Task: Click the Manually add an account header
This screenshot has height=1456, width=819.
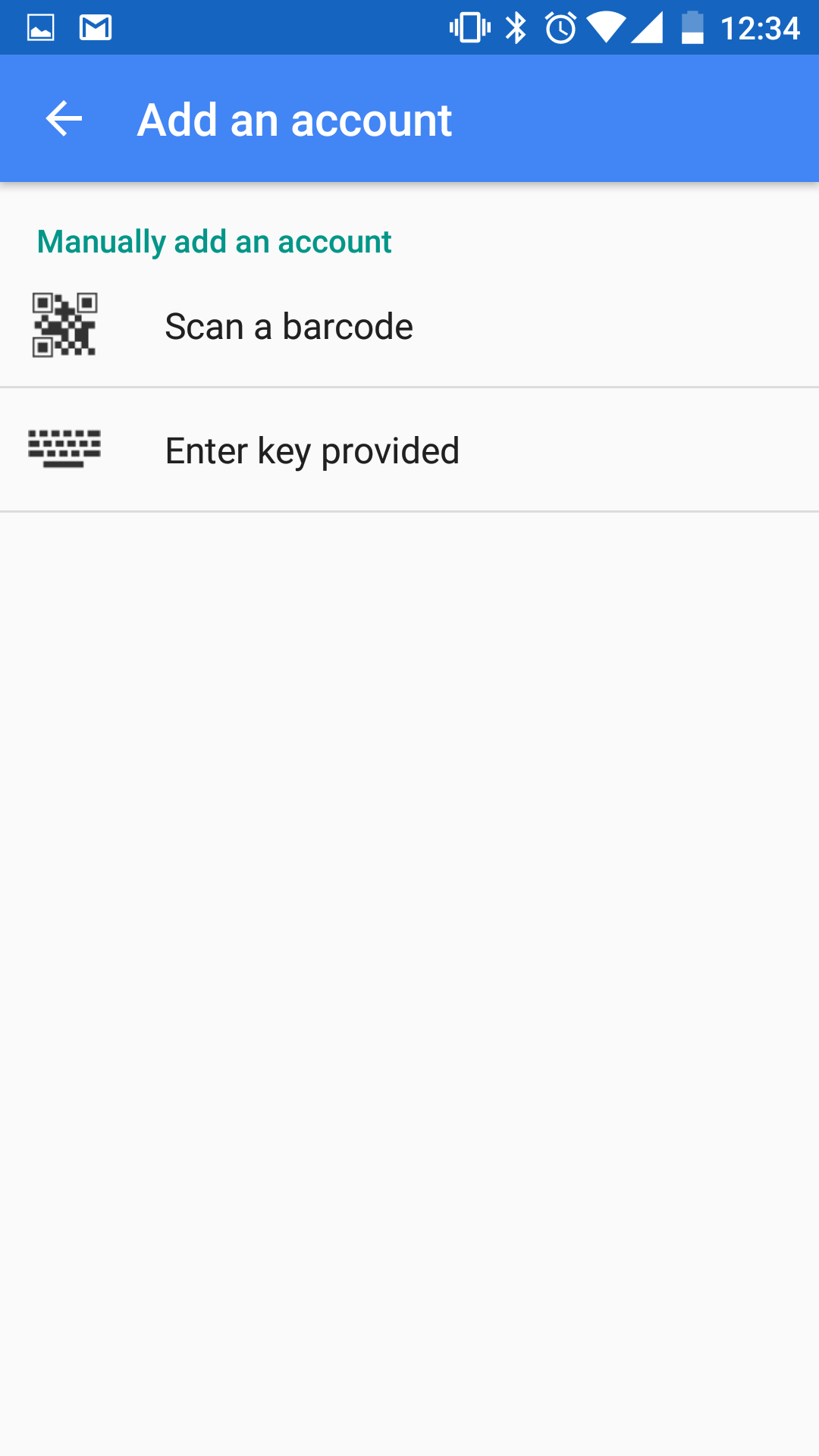Action: click(x=215, y=241)
